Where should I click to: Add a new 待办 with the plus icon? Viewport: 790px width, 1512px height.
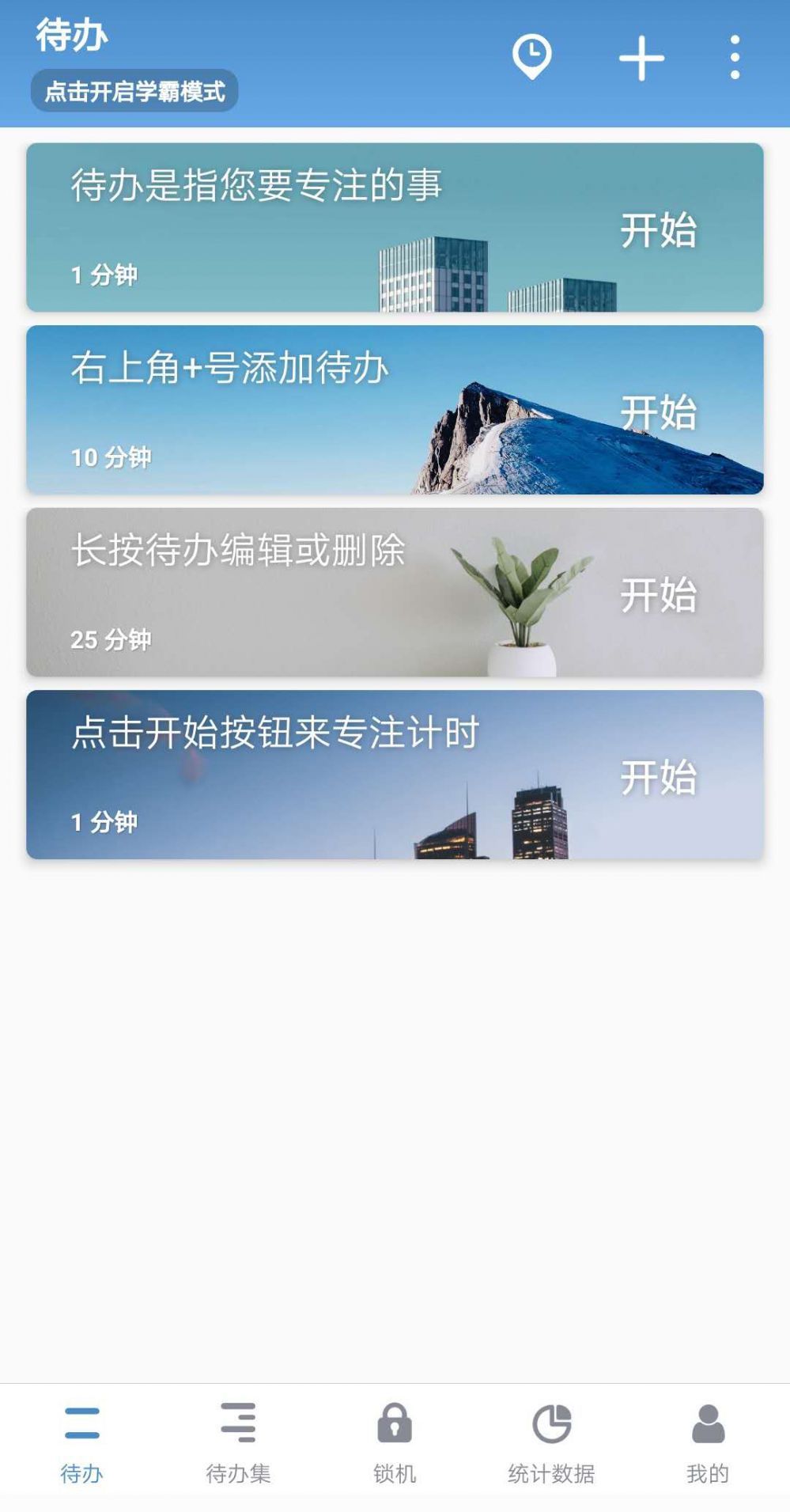(641, 58)
